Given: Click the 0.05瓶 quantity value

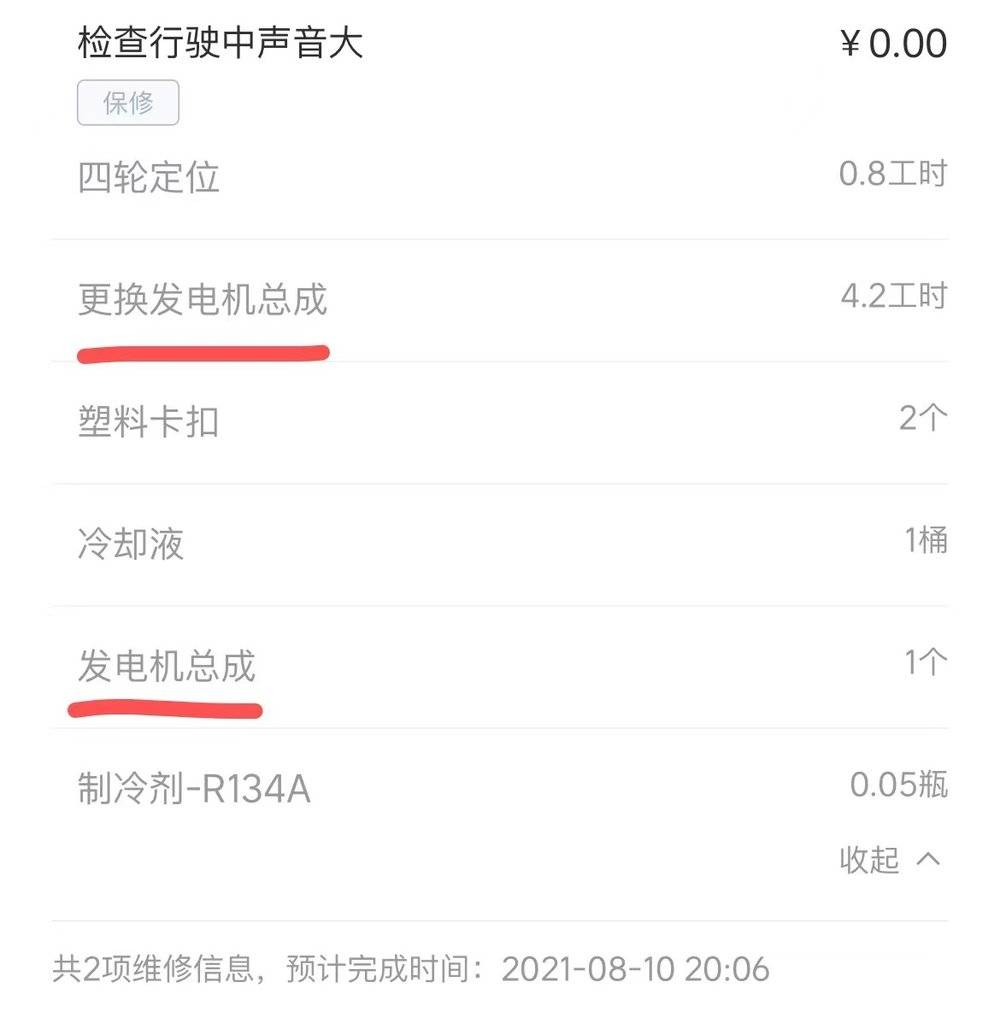Looking at the screenshot, I should (898, 785).
